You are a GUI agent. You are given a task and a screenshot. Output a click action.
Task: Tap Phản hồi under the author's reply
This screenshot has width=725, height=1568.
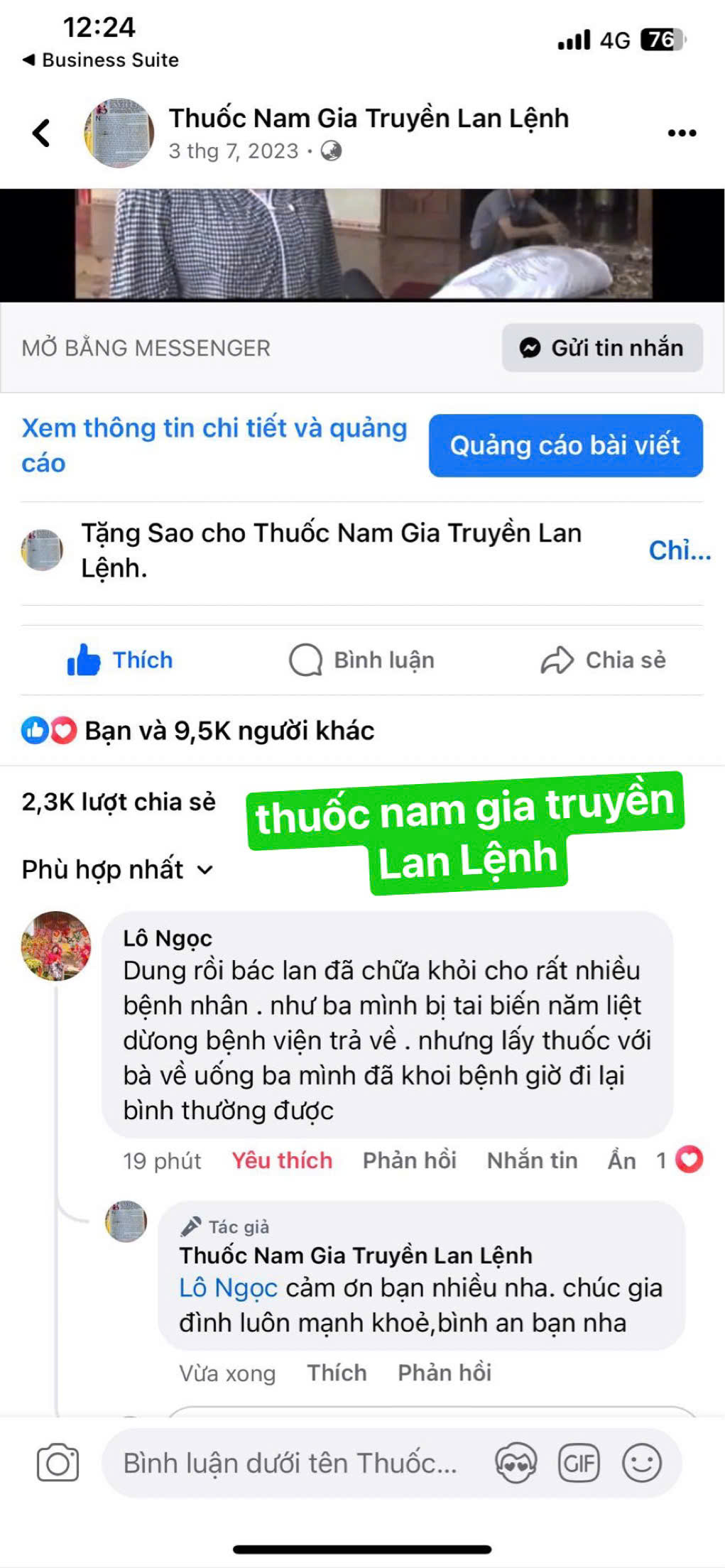pyautogui.click(x=445, y=1373)
